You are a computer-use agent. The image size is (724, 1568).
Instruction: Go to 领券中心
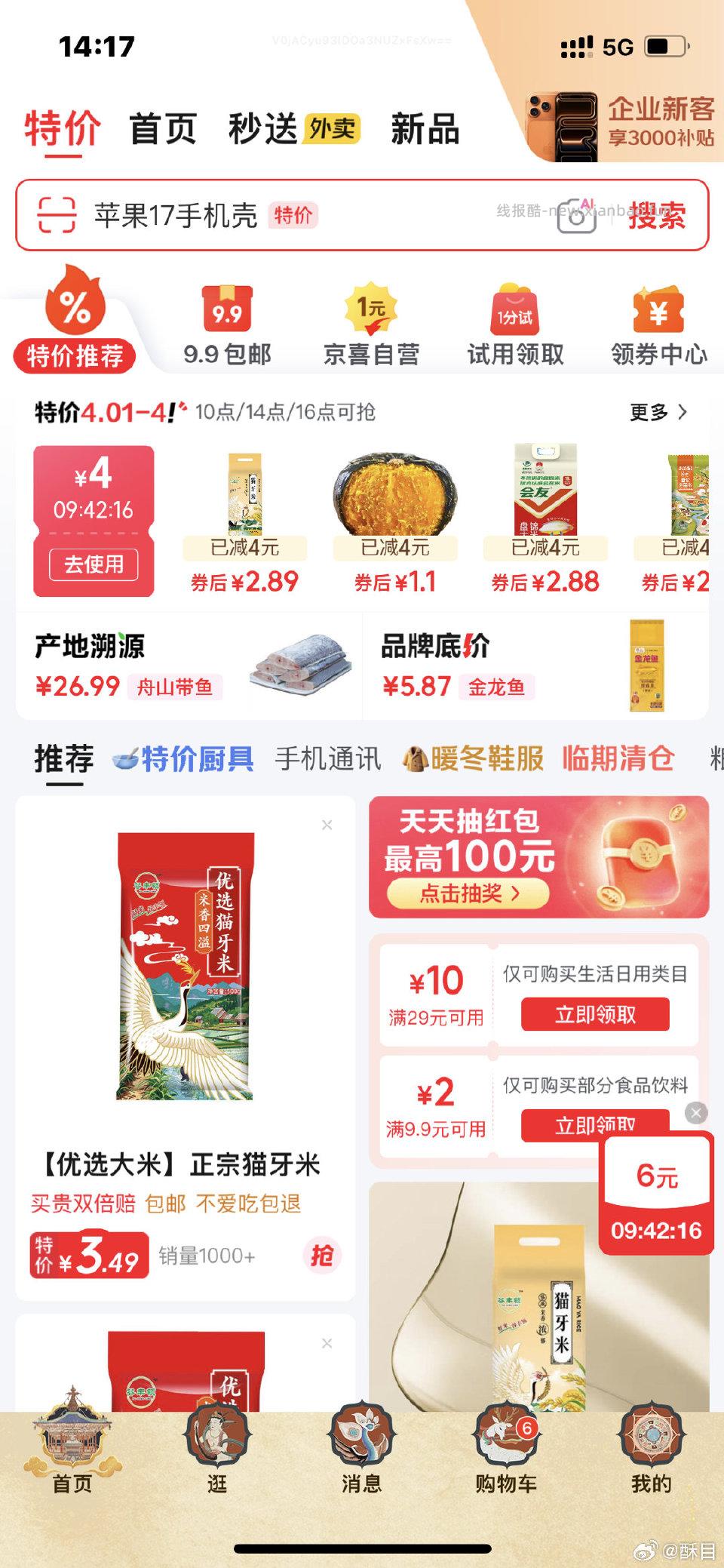658,326
